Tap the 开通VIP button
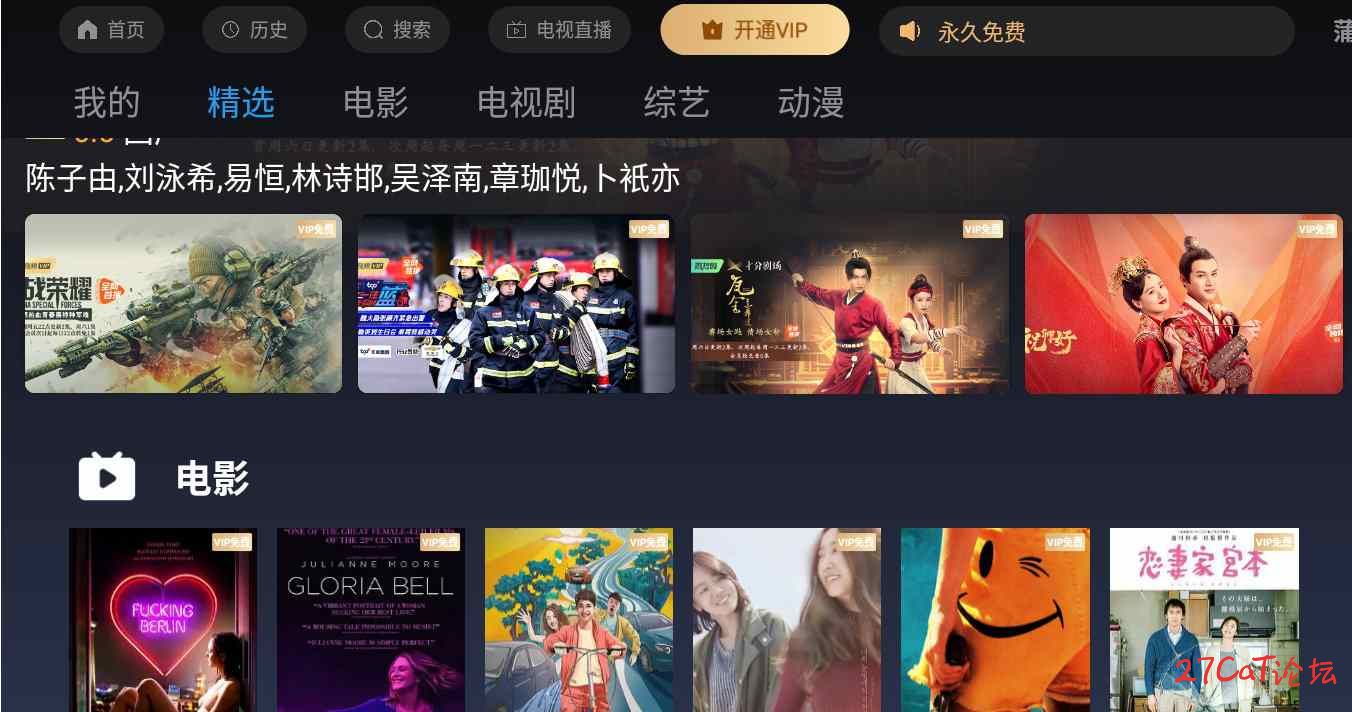1352x712 pixels. (x=755, y=30)
